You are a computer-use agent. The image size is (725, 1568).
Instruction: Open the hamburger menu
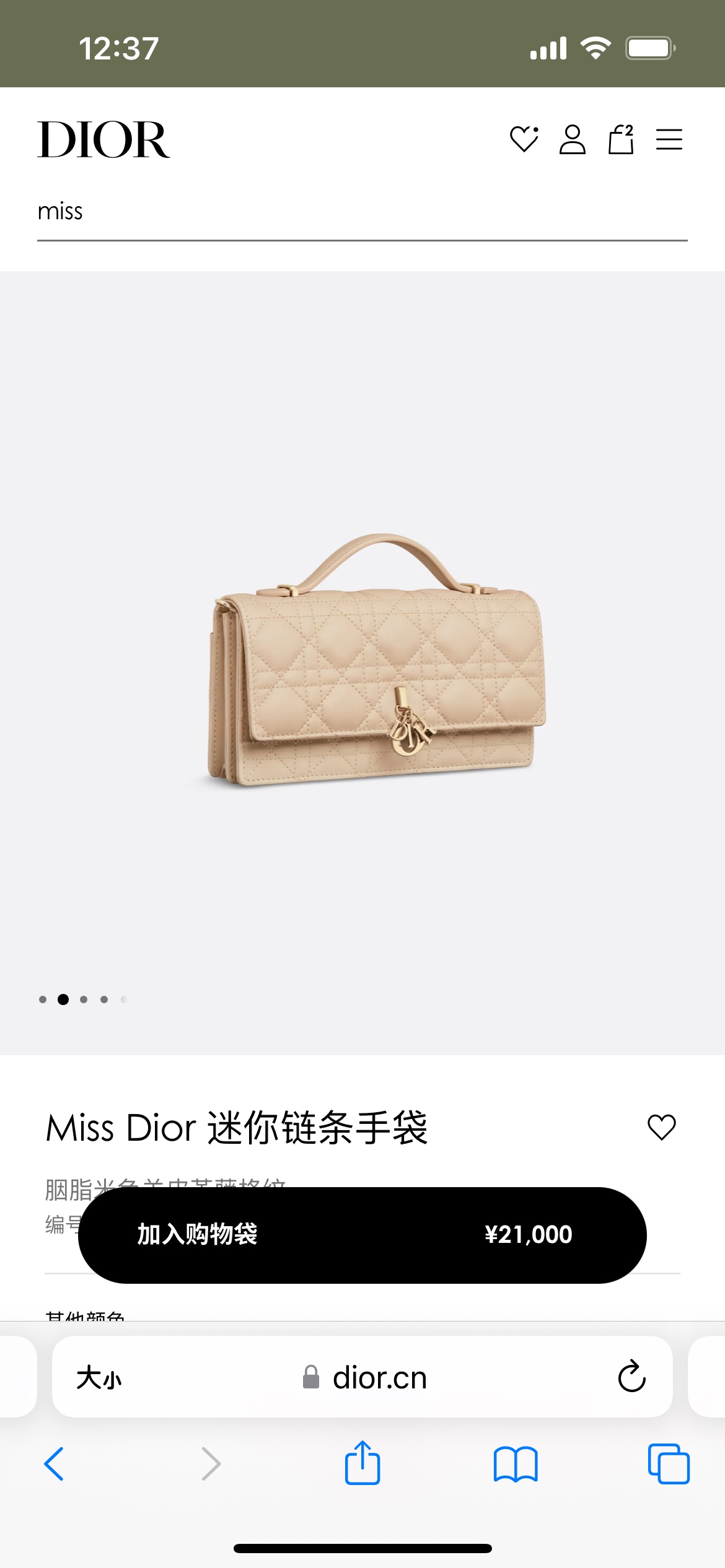[669, 139]
